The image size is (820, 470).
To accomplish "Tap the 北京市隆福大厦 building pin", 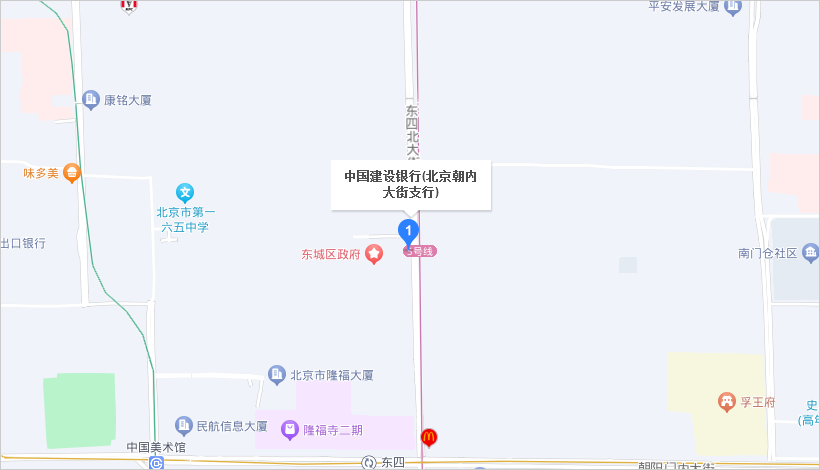I will pyautogui.click(x=277, y=375).
